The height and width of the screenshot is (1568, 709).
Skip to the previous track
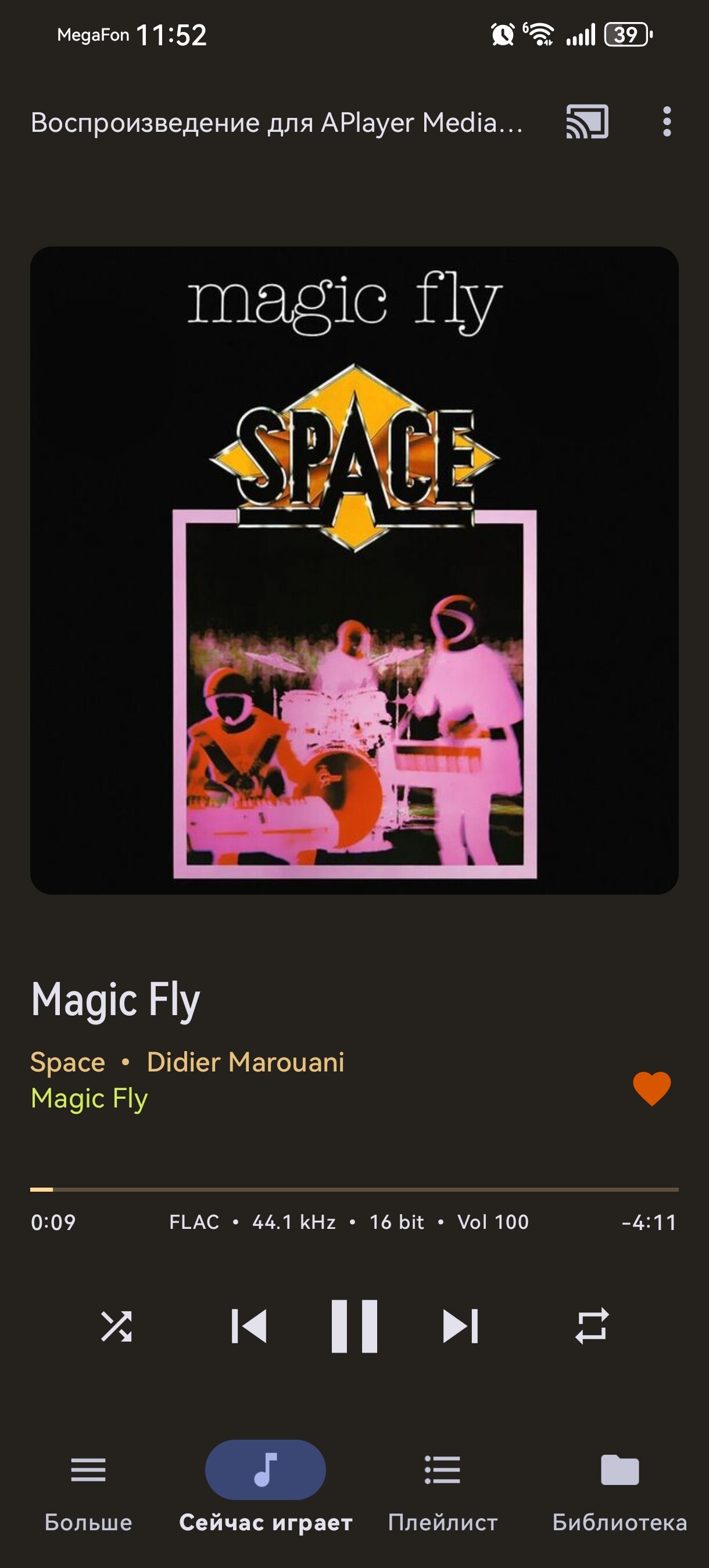[x=249, y=1326]
